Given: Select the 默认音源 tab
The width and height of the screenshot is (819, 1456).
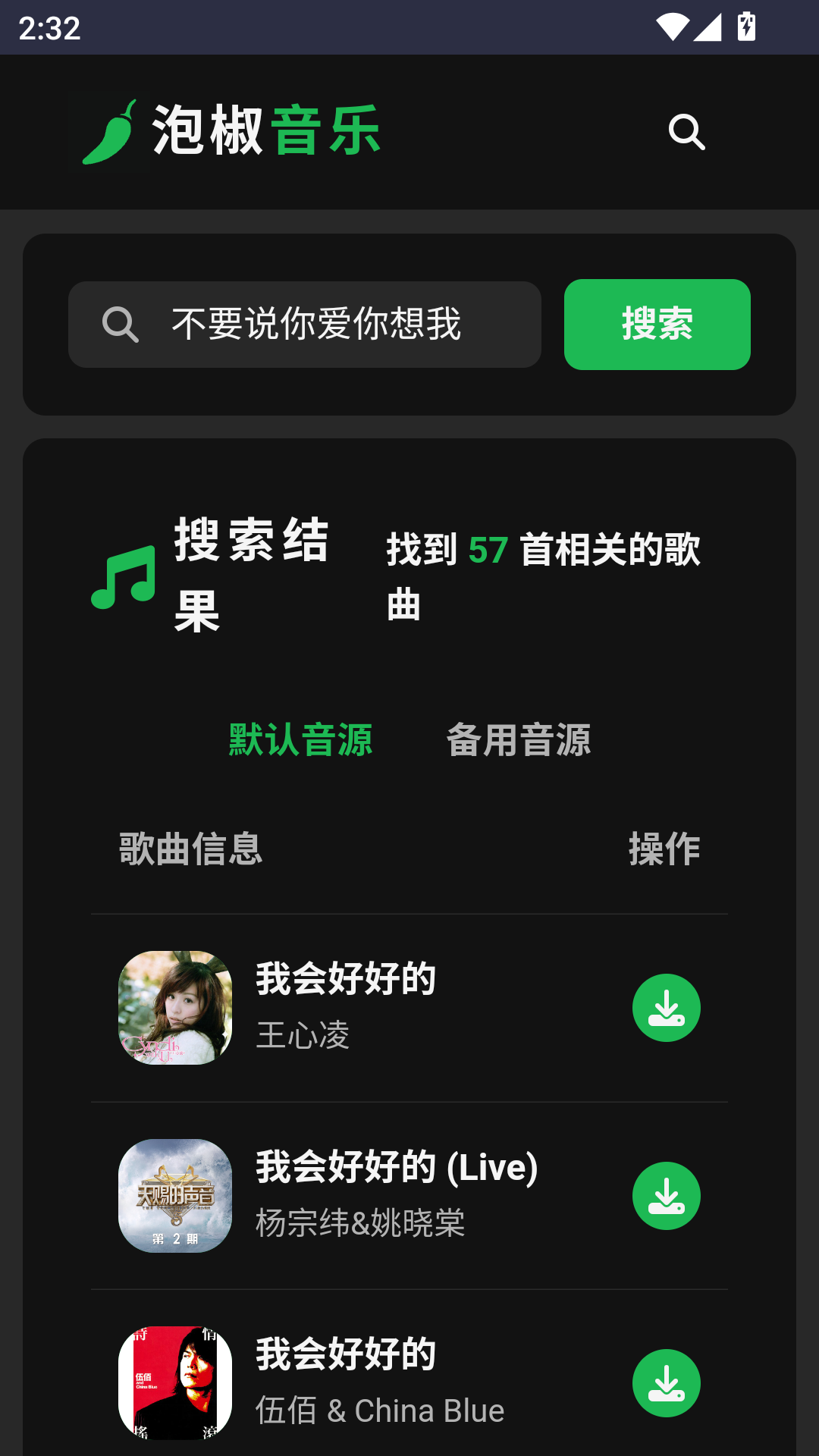Looking at the screenshot, I should (x=300, y=742).
